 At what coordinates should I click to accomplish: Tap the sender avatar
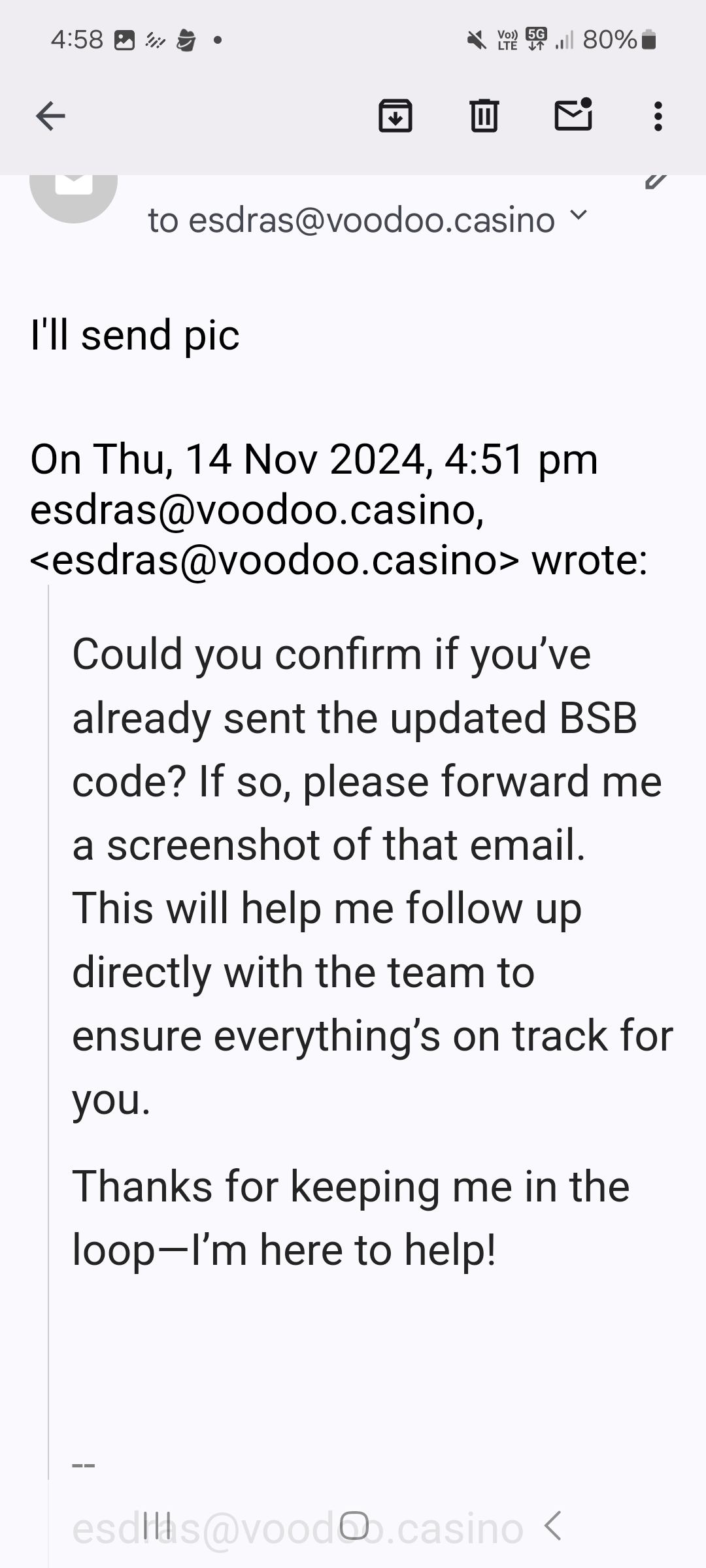pyautogui.click(x=73, y=189)
